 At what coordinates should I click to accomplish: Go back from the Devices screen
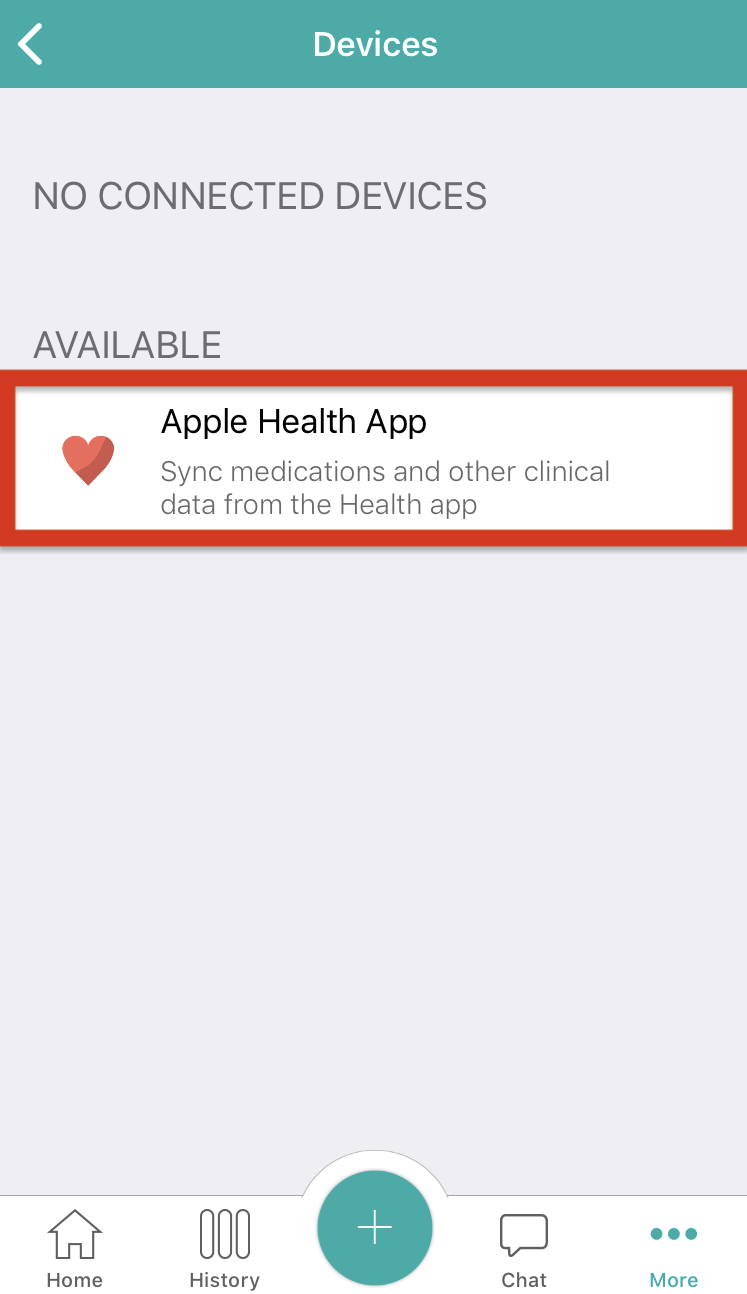point(31,44)
